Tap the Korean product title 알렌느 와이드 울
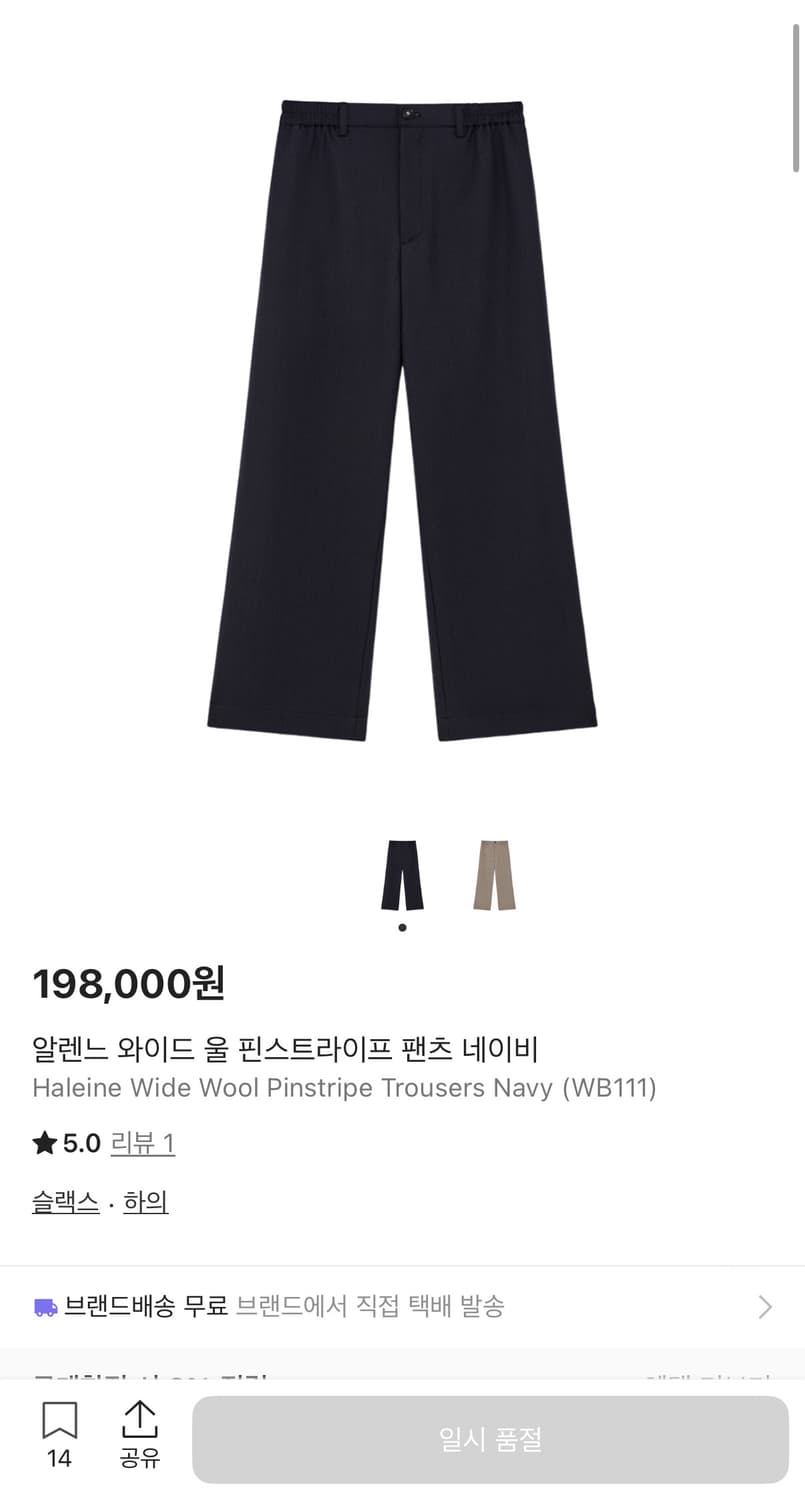This screenshot has width=805, height=1500. (x=284, y=1048)
